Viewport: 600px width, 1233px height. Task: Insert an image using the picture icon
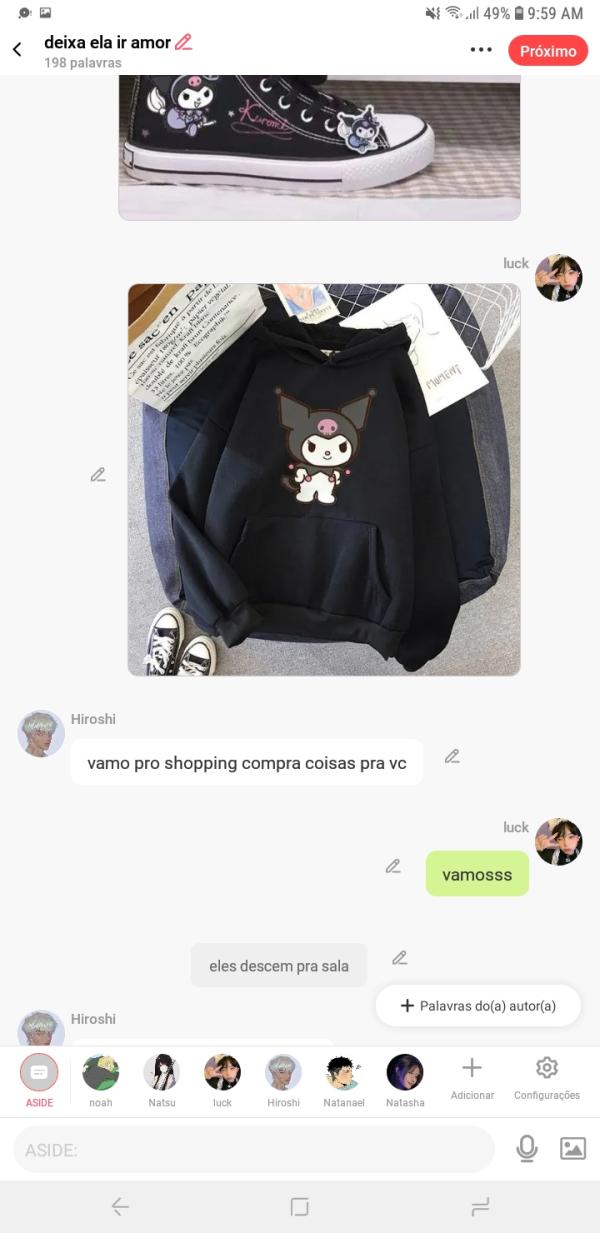coord(573,1149)
